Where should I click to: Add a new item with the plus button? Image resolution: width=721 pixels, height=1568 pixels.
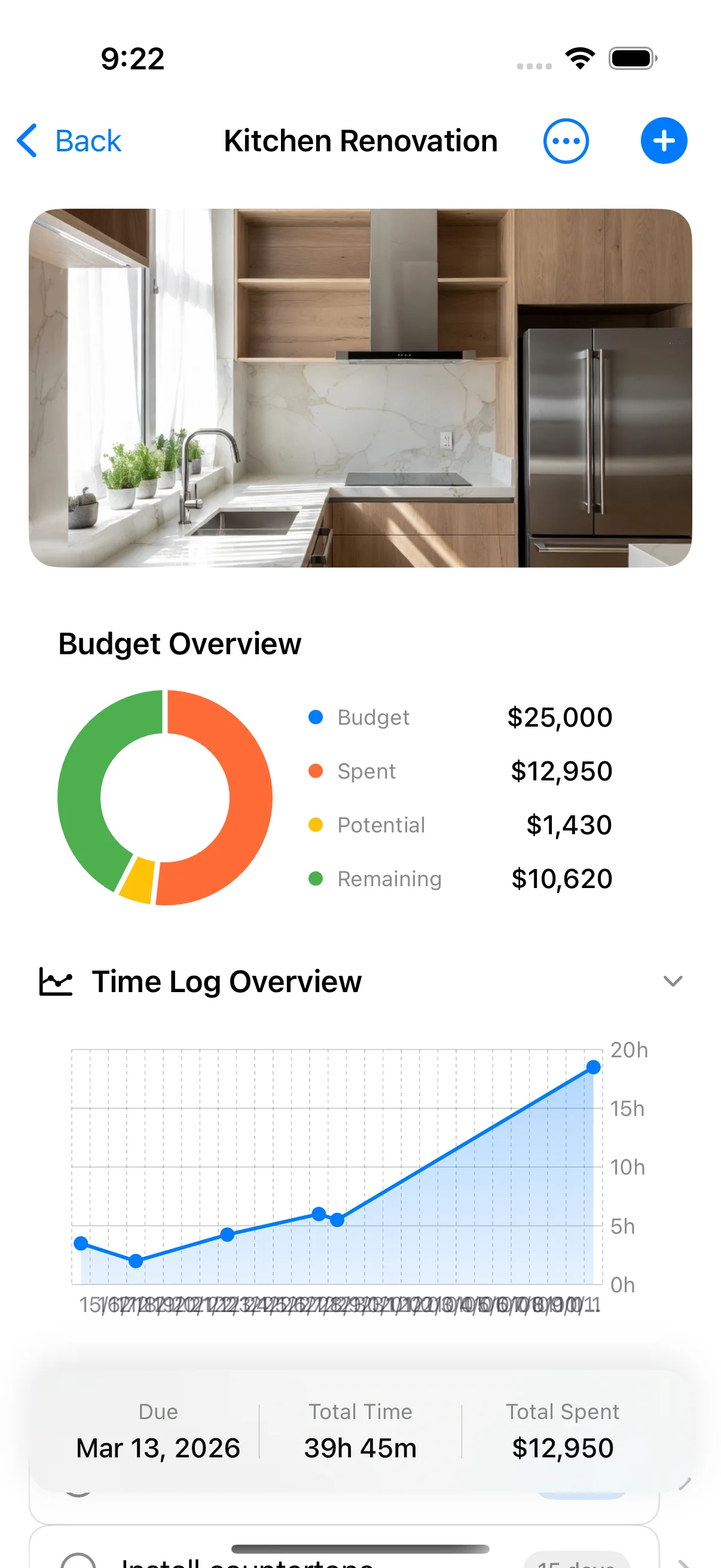[x=663, y=141]
